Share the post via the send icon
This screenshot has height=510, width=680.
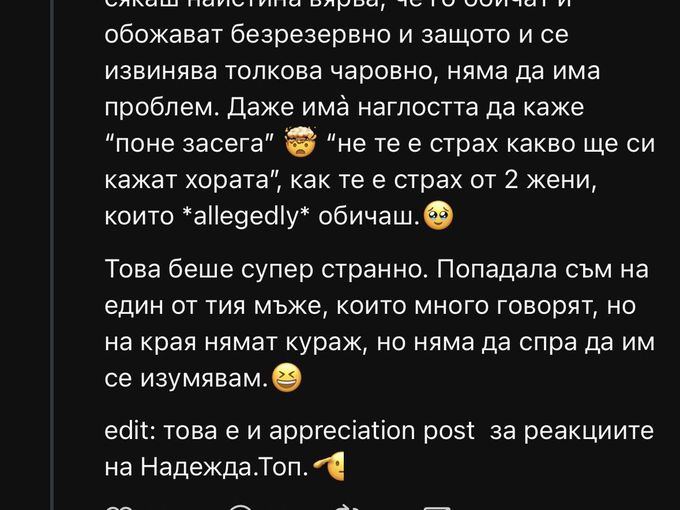pyautogui.click(x=435, y=508)
